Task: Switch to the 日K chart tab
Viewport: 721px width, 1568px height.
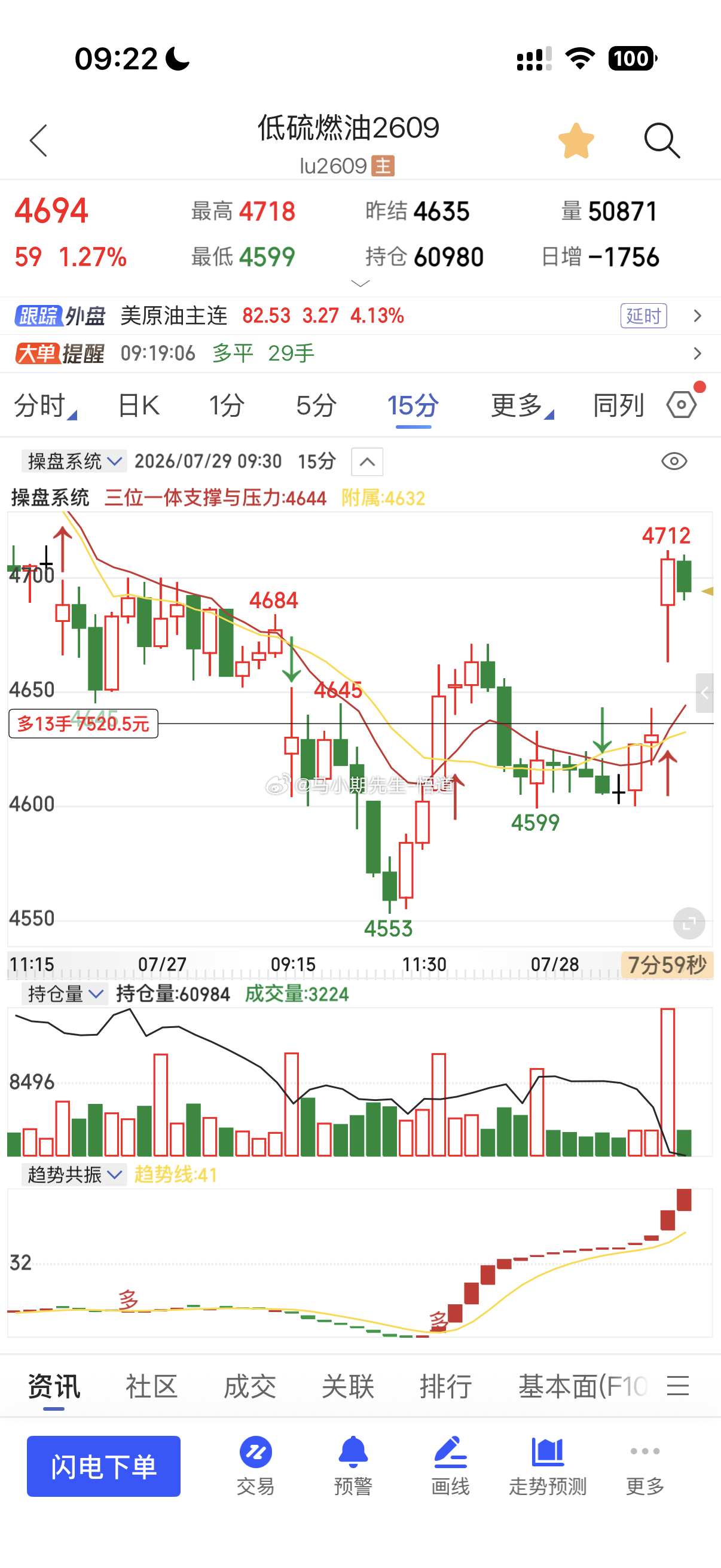Action: pyautogui.click(x=139, y=405)
